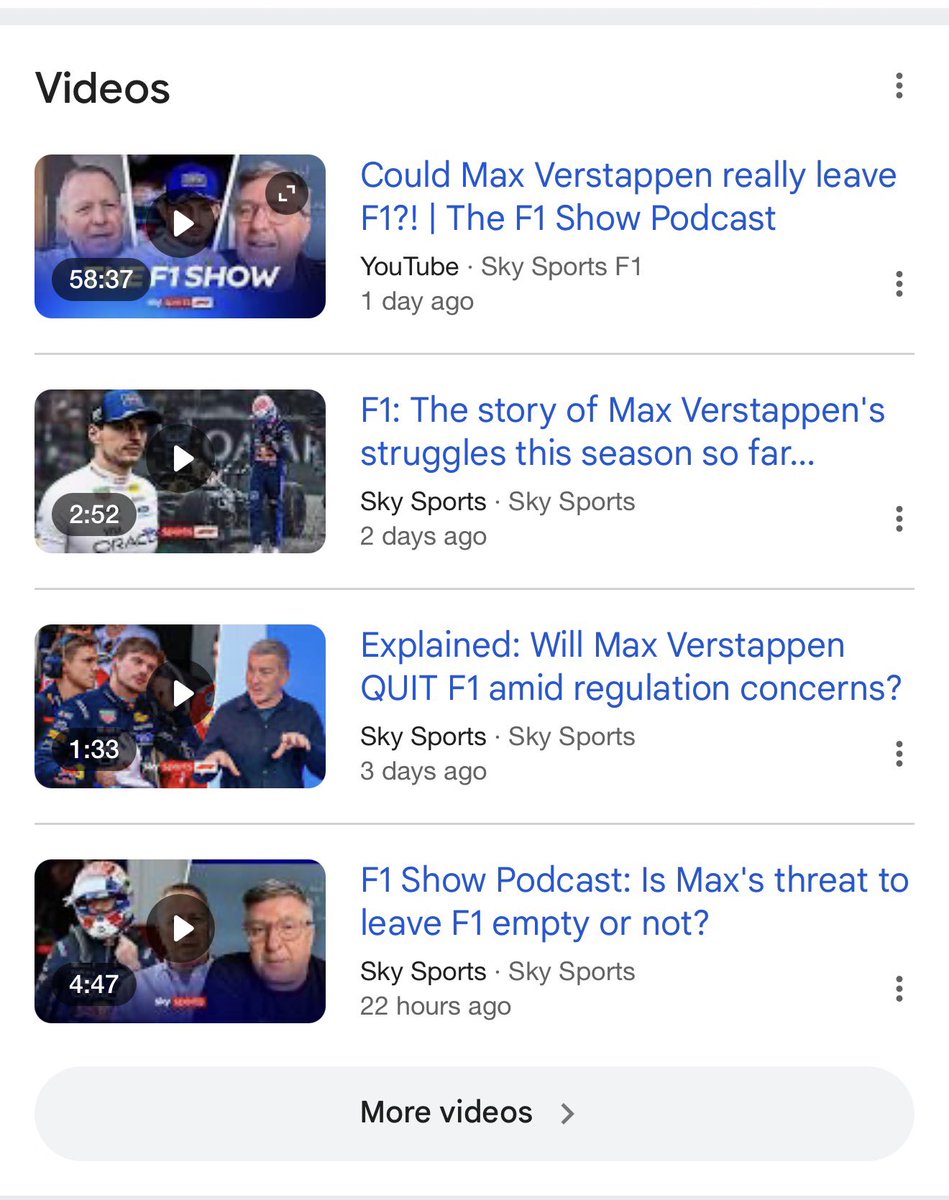Open options for the Verstappen struggles video
Image resolution: width=949 pixels, height=1200 pixels.
898,519
